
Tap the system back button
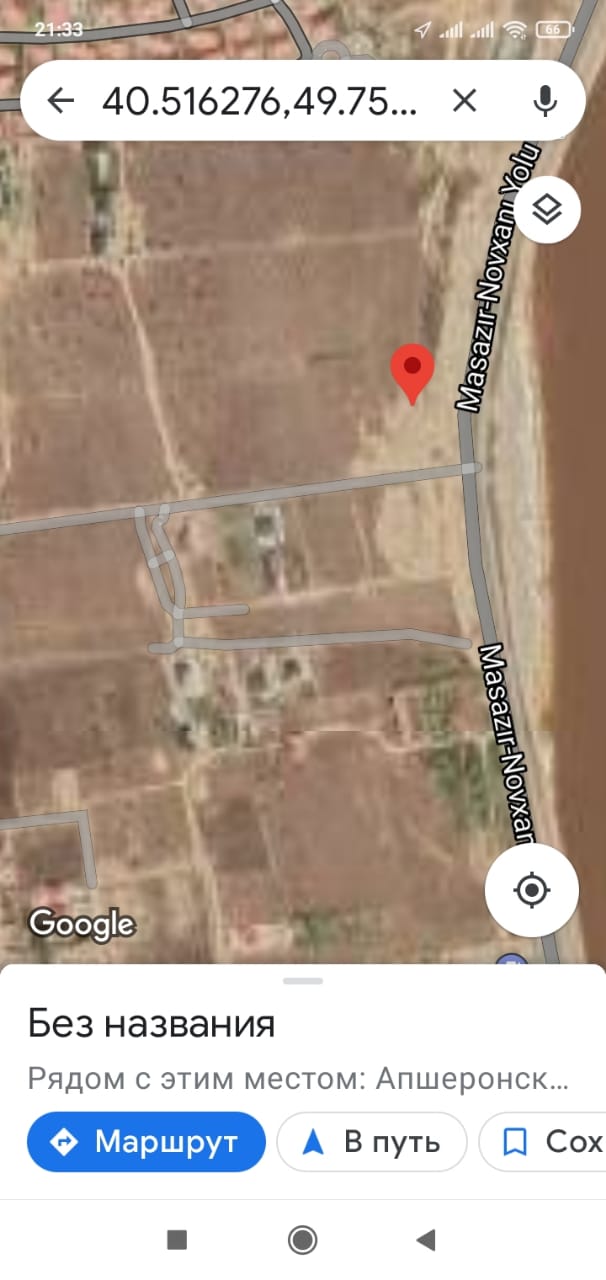[426, 1240]
